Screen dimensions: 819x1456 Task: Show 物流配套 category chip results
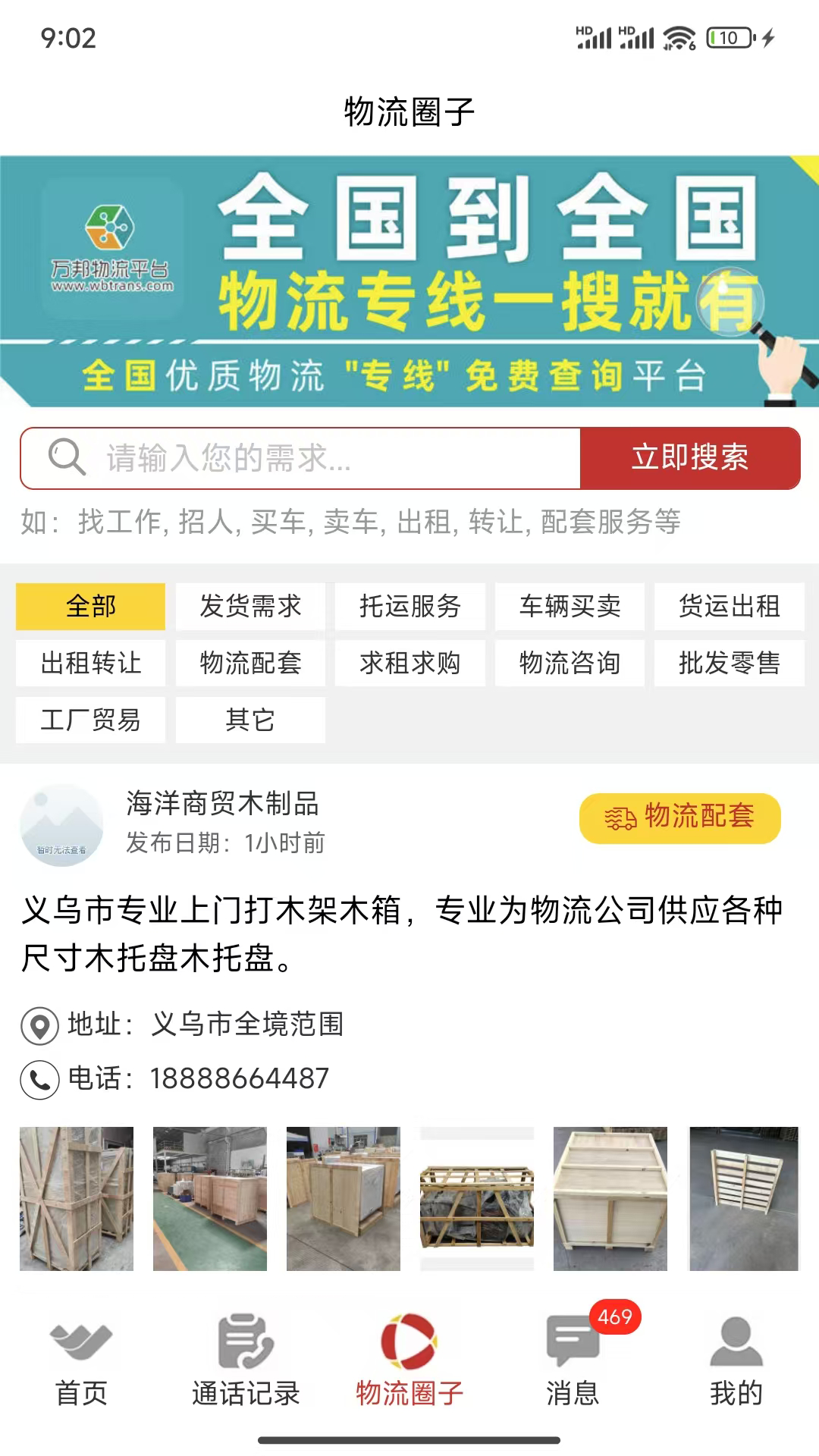250,663
